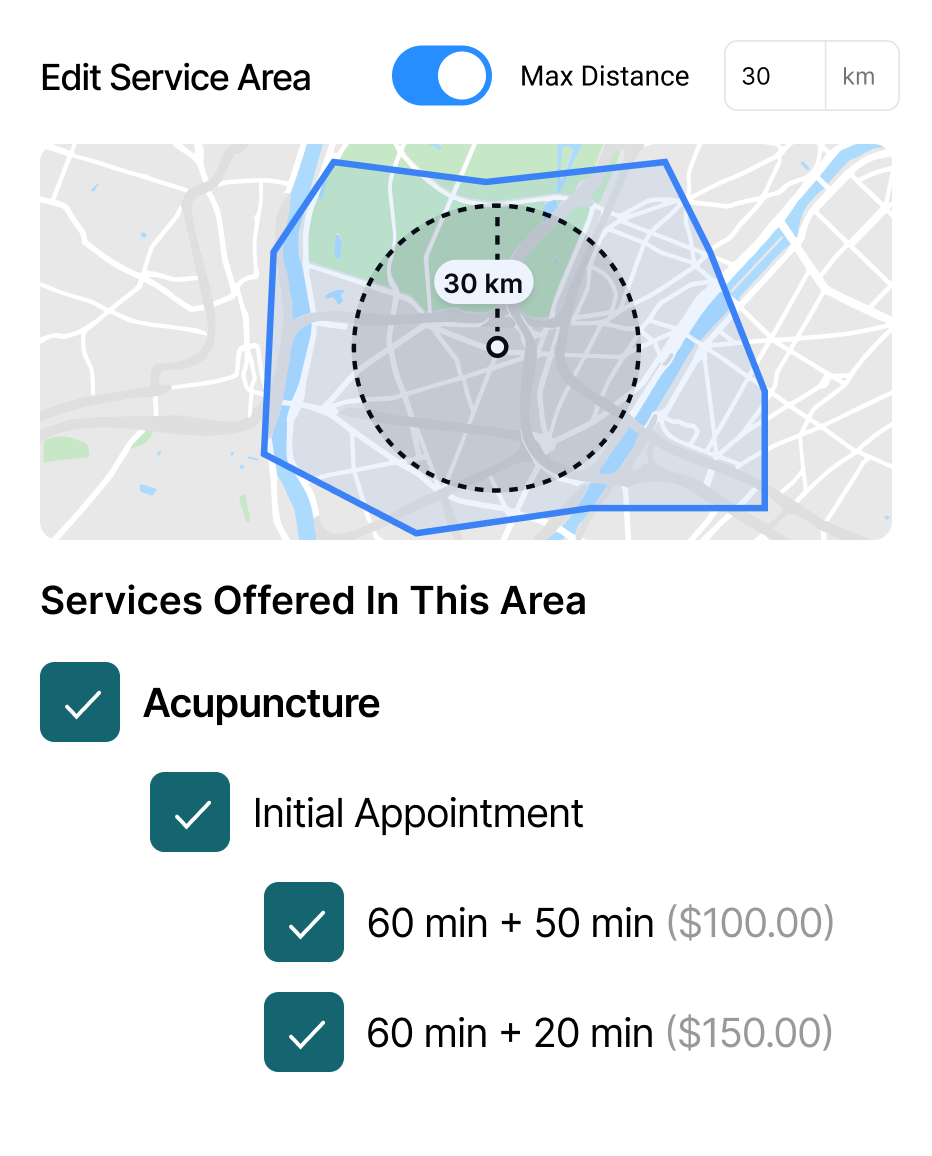Turn off the Max Distance toggle
Screen dimensions: 932x1156
pyautogui.click(x=441, y=76)
